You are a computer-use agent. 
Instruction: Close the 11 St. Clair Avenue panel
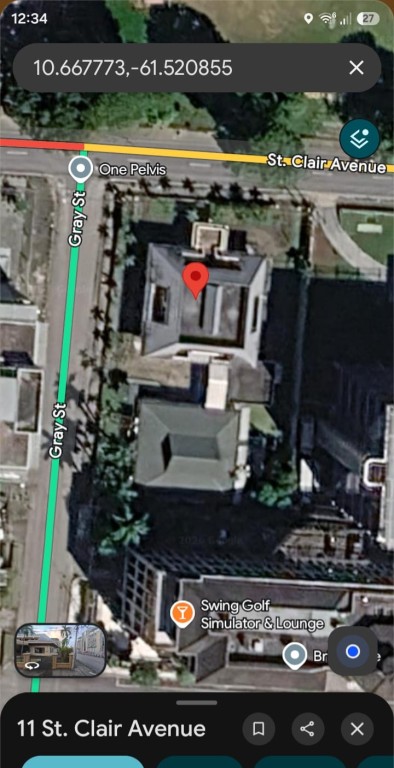[x=357, y=729]
